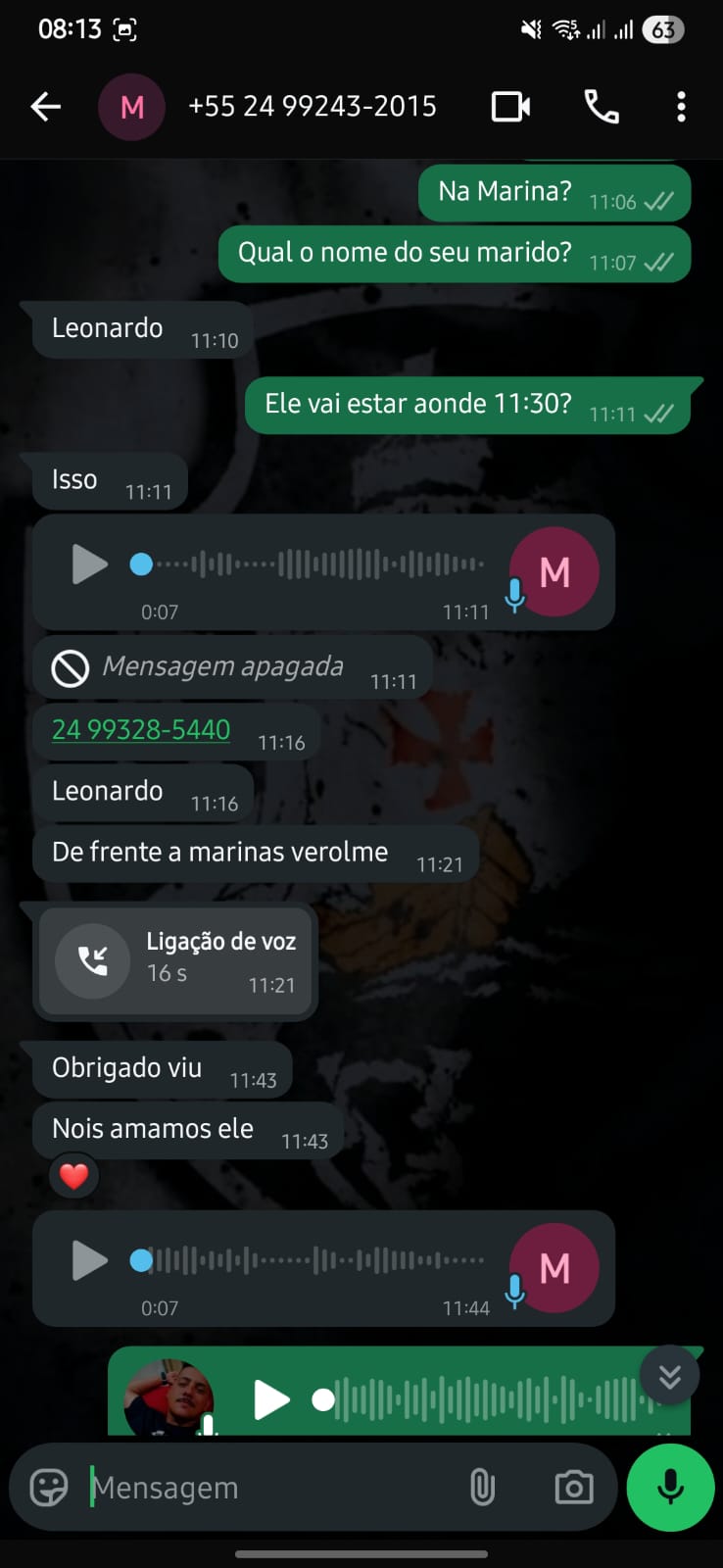The image size is (723, 1568).
Task: Focus the Mensagem text field
Action: coord(265,1488)
